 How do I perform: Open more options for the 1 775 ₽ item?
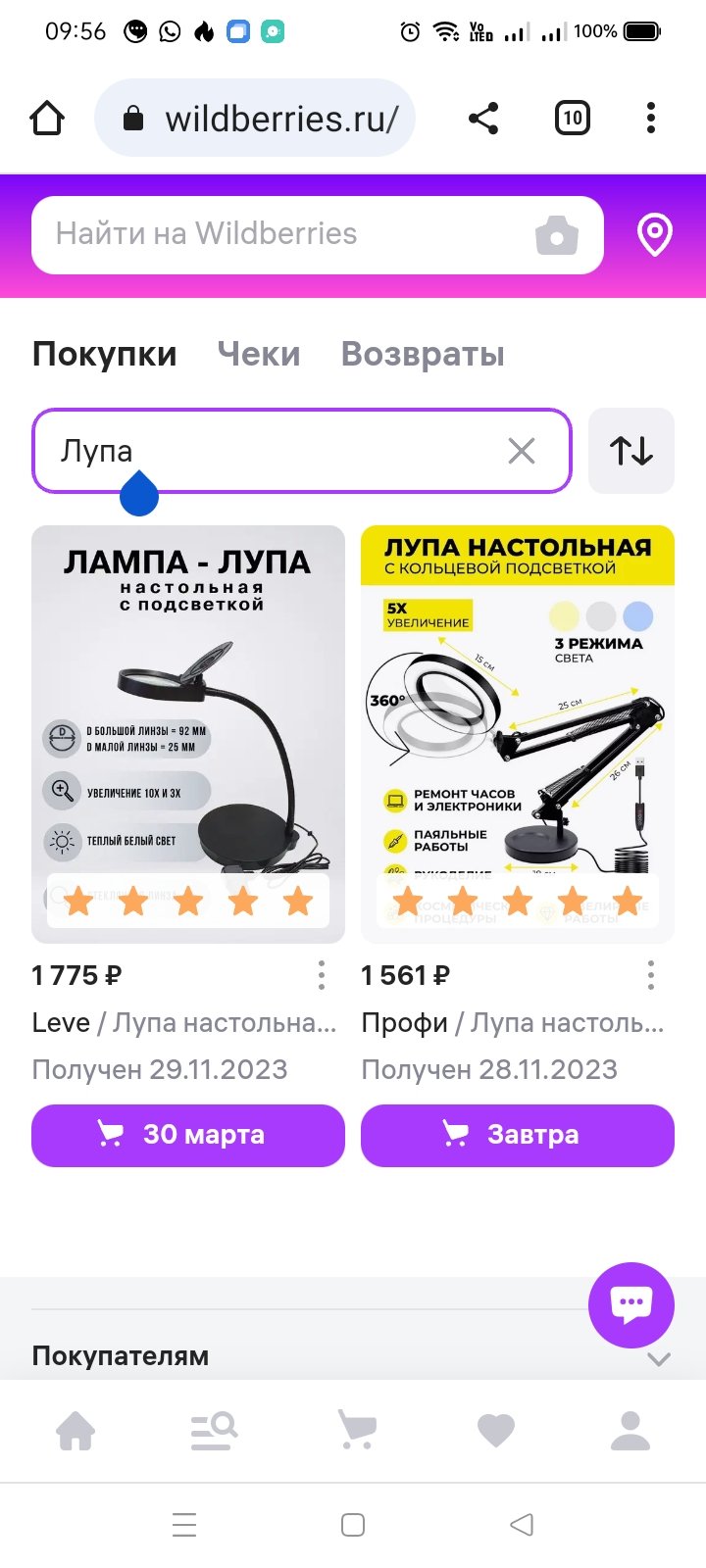click(322, 975)
